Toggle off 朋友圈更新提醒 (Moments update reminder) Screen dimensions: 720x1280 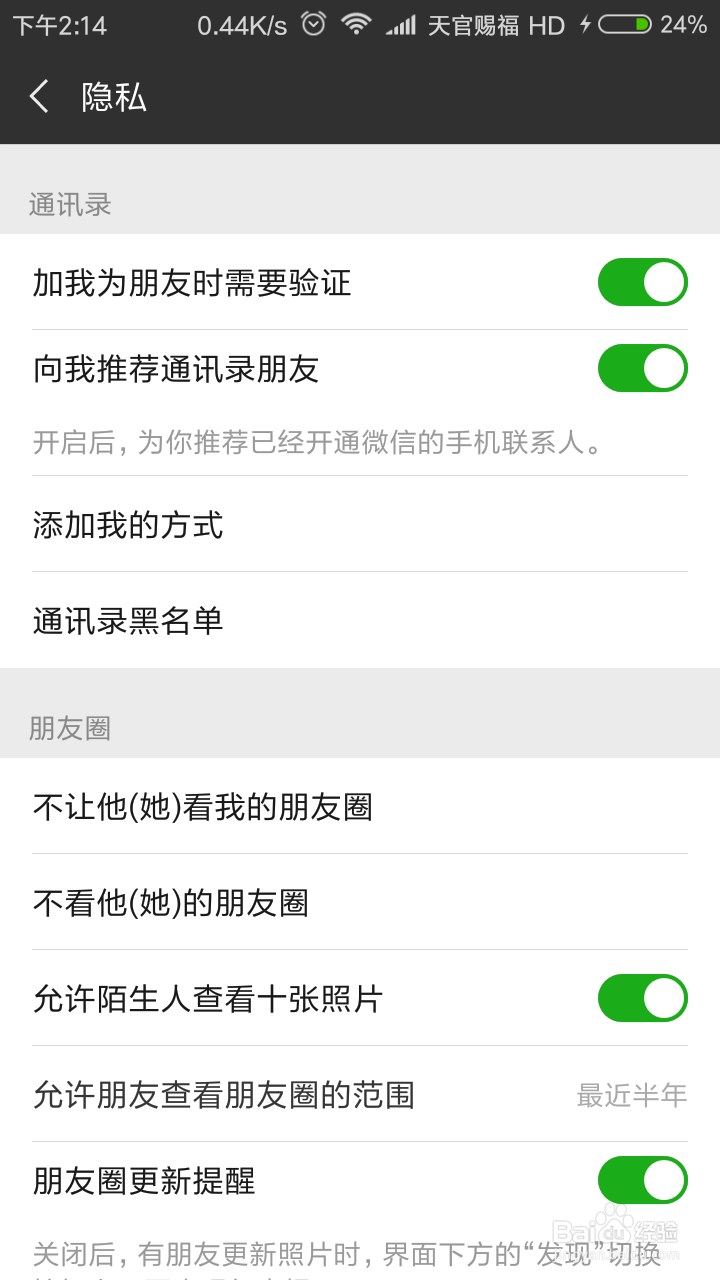(643, 1180)
